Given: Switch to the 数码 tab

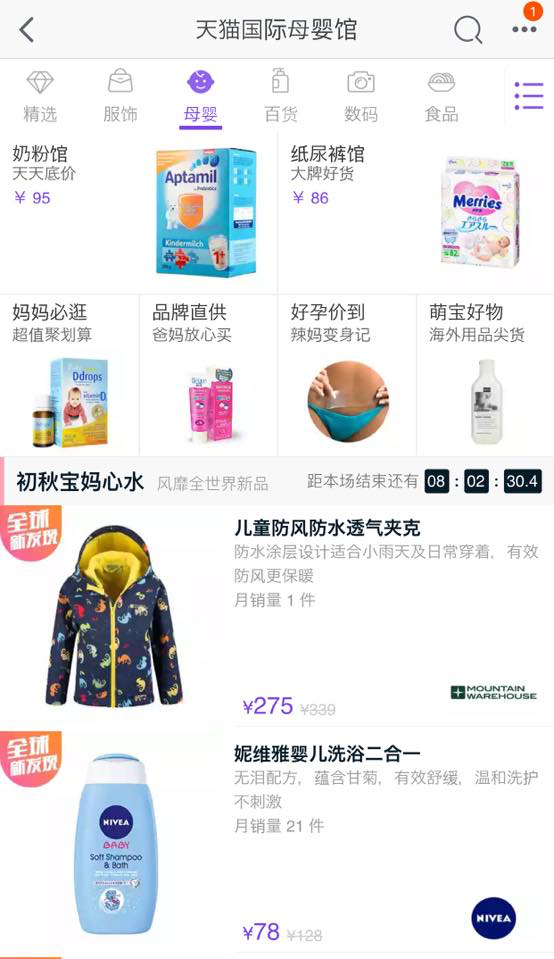Looking at the screenshot, I should tap(361, 97).
